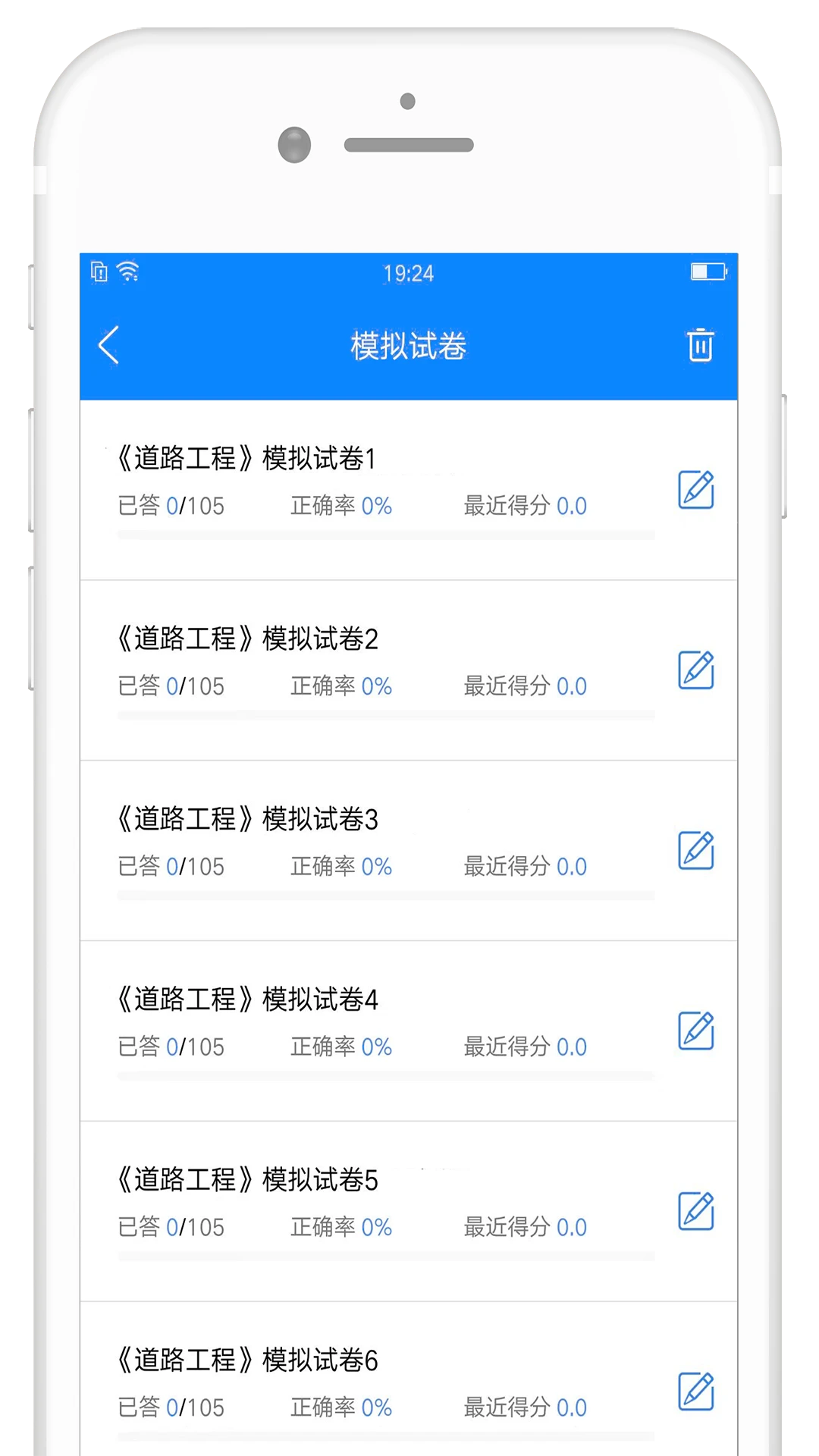Tap the edit icon for 模拟试卷1
This screenshot has height=1456, width=819.
click(x=696, y=489)
